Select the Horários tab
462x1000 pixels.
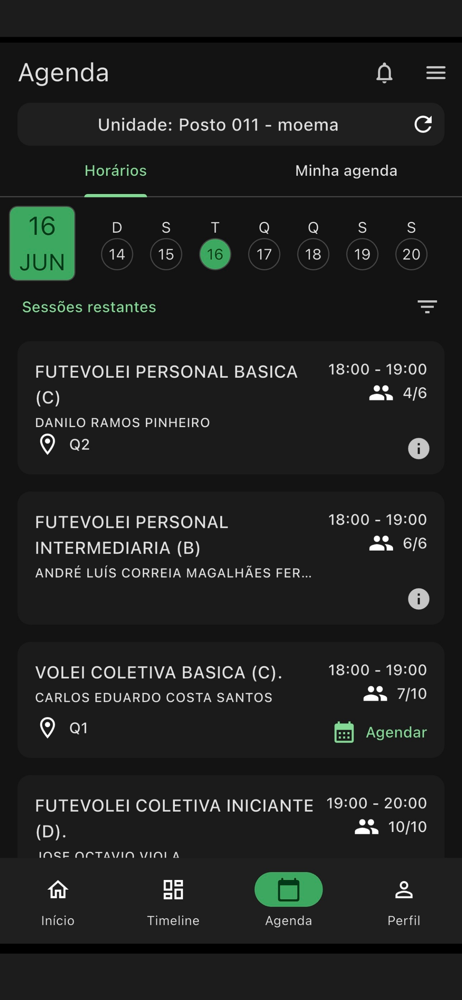(x=116, y=171)
